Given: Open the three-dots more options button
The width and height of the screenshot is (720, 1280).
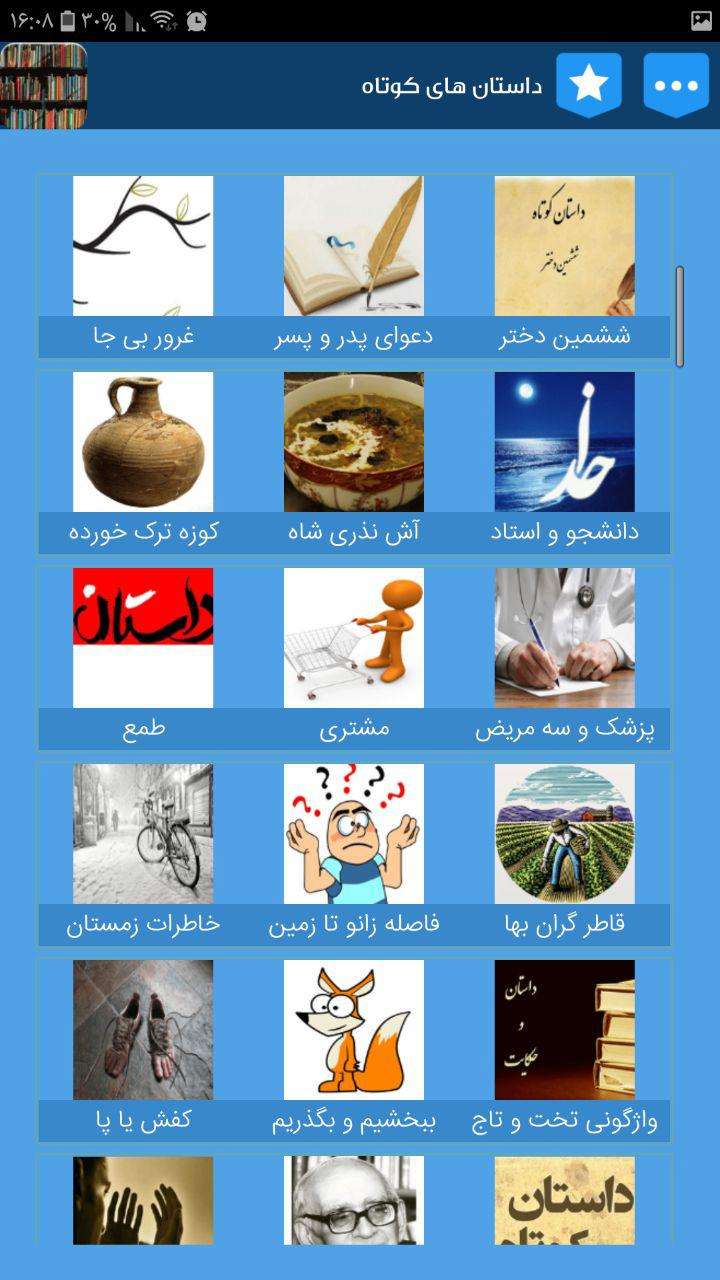Looking at the screenshot, I should [676, 85].
